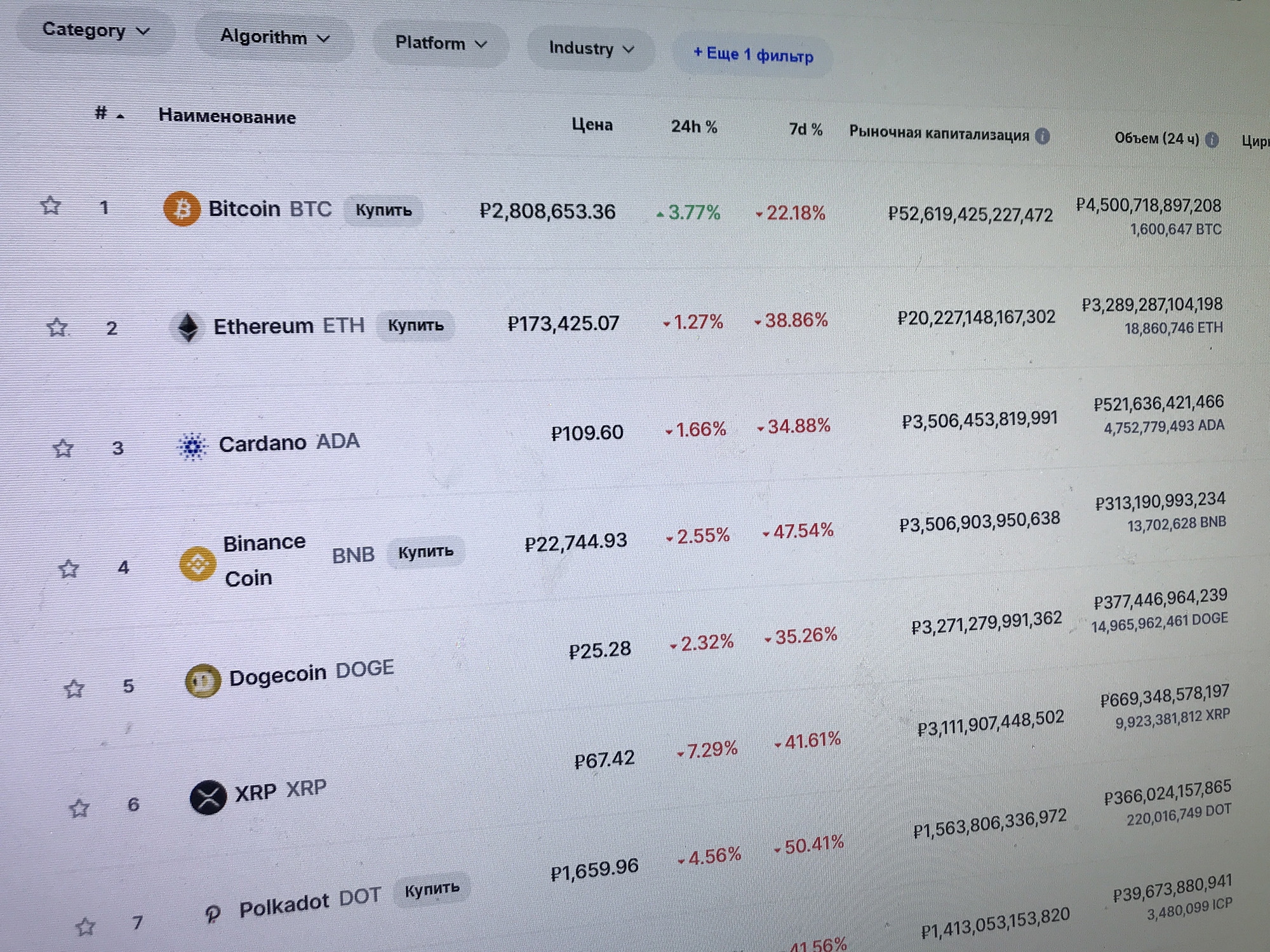The height and width of the screenshot is (952, 1270).
Task: Tap the Купить button for Polkadot
Action: (x=432, y=890)
